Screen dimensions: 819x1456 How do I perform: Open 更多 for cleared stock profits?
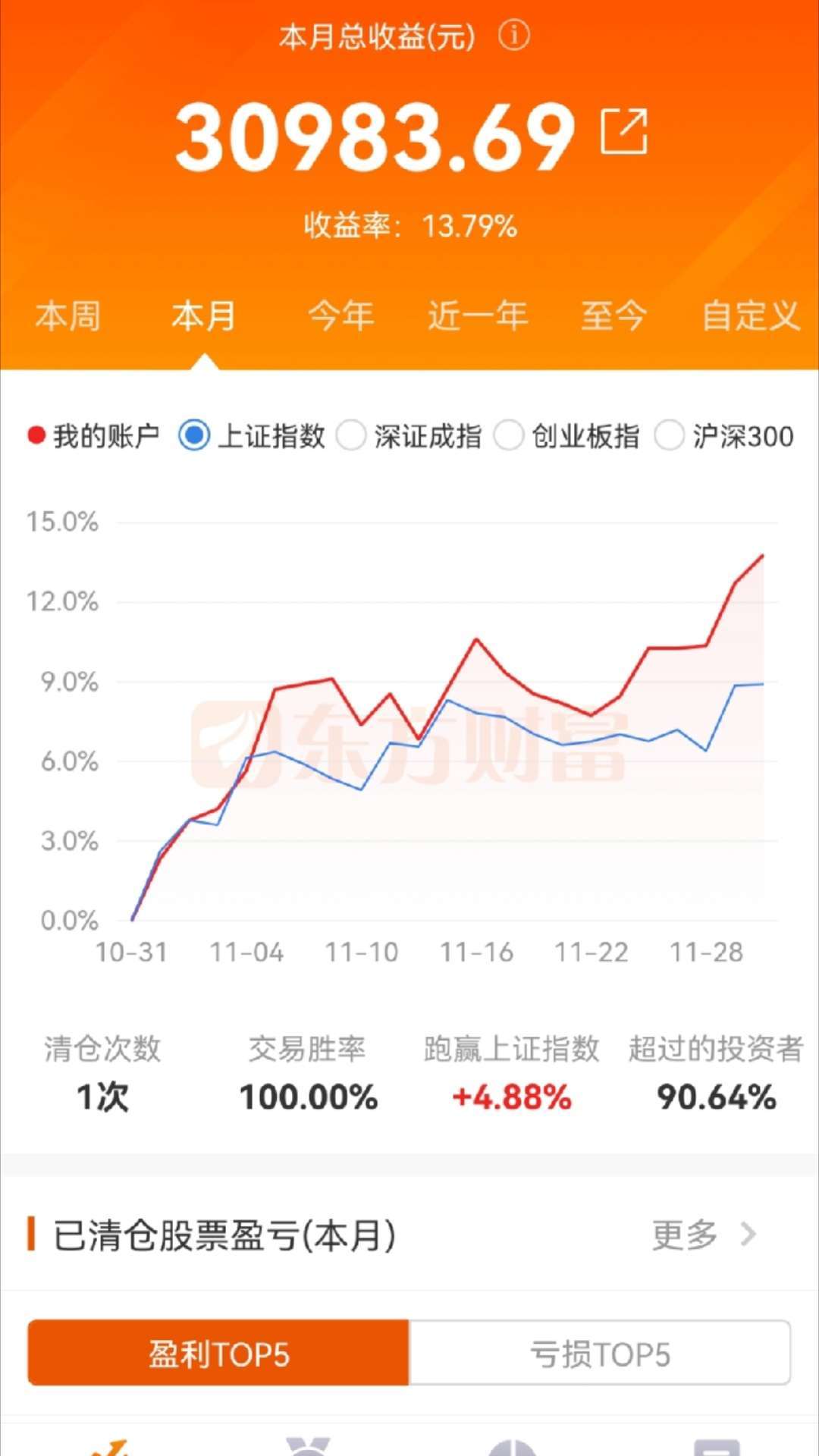point(704,1235)
